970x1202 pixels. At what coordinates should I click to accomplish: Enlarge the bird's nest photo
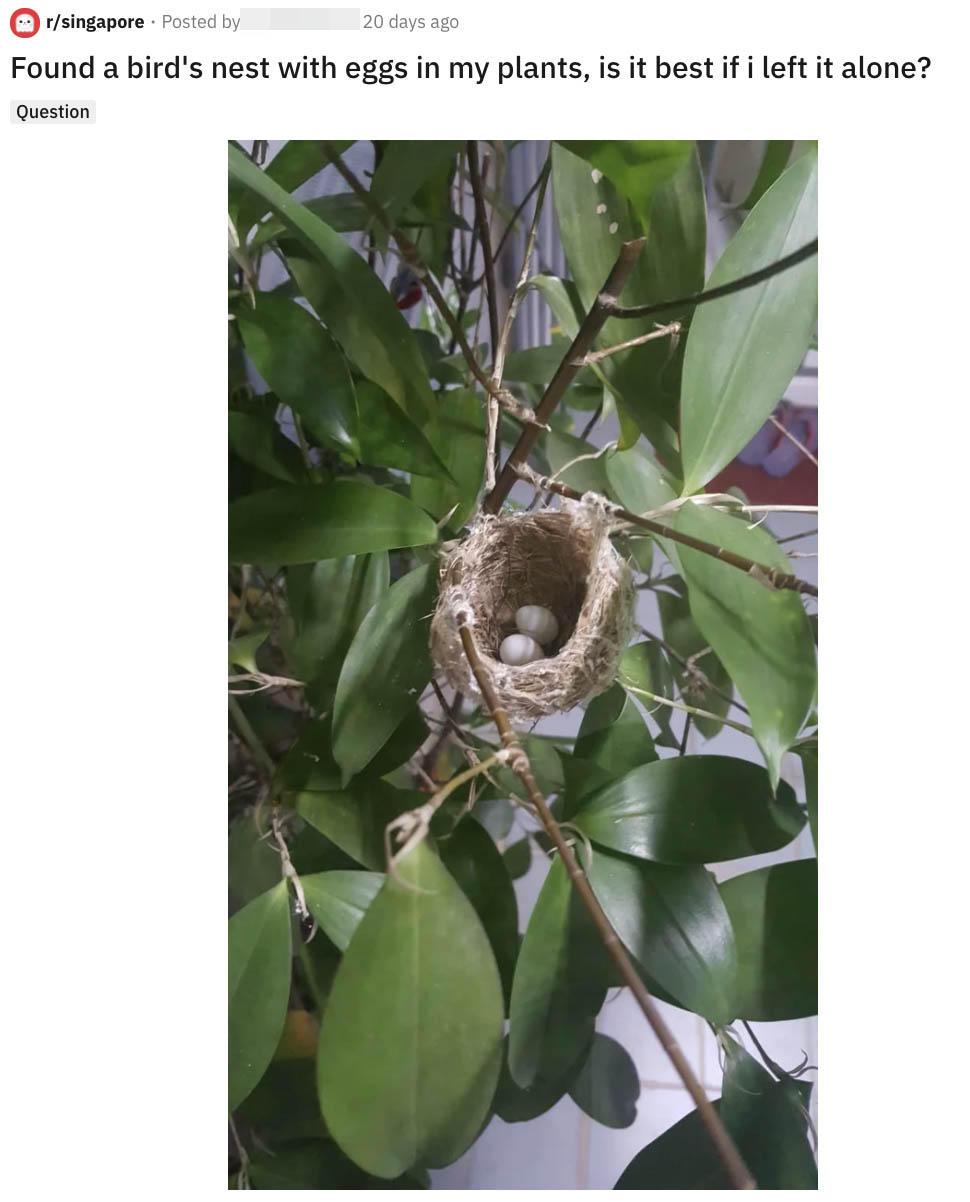pos(522,664)
